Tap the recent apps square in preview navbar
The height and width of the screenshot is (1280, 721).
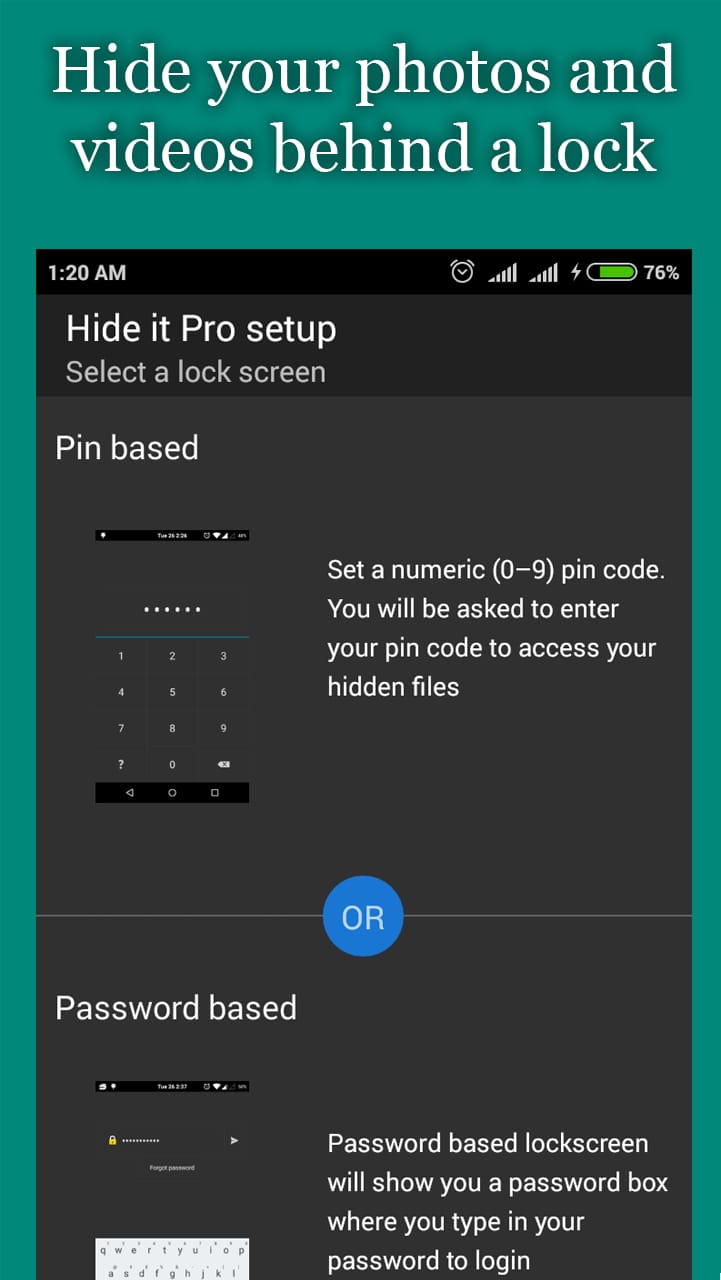215,792
